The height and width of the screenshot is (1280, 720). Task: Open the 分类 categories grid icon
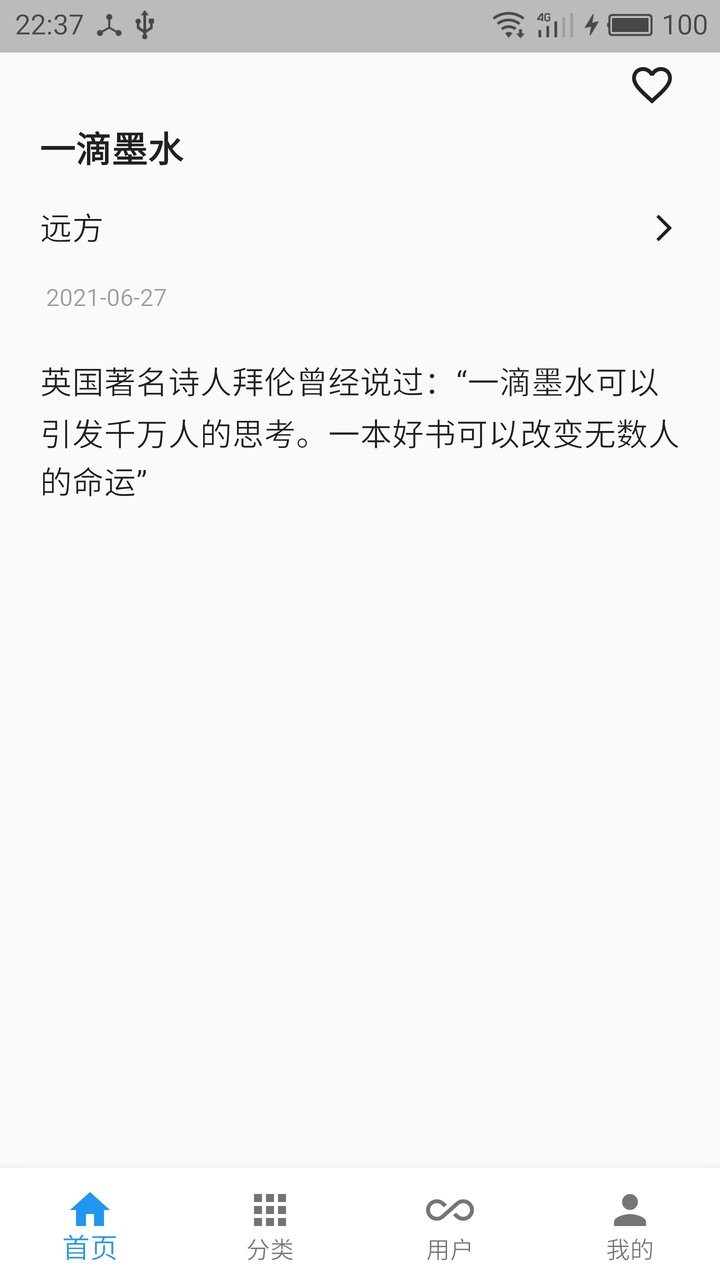pyautogui.click(x=270, y=1207)
